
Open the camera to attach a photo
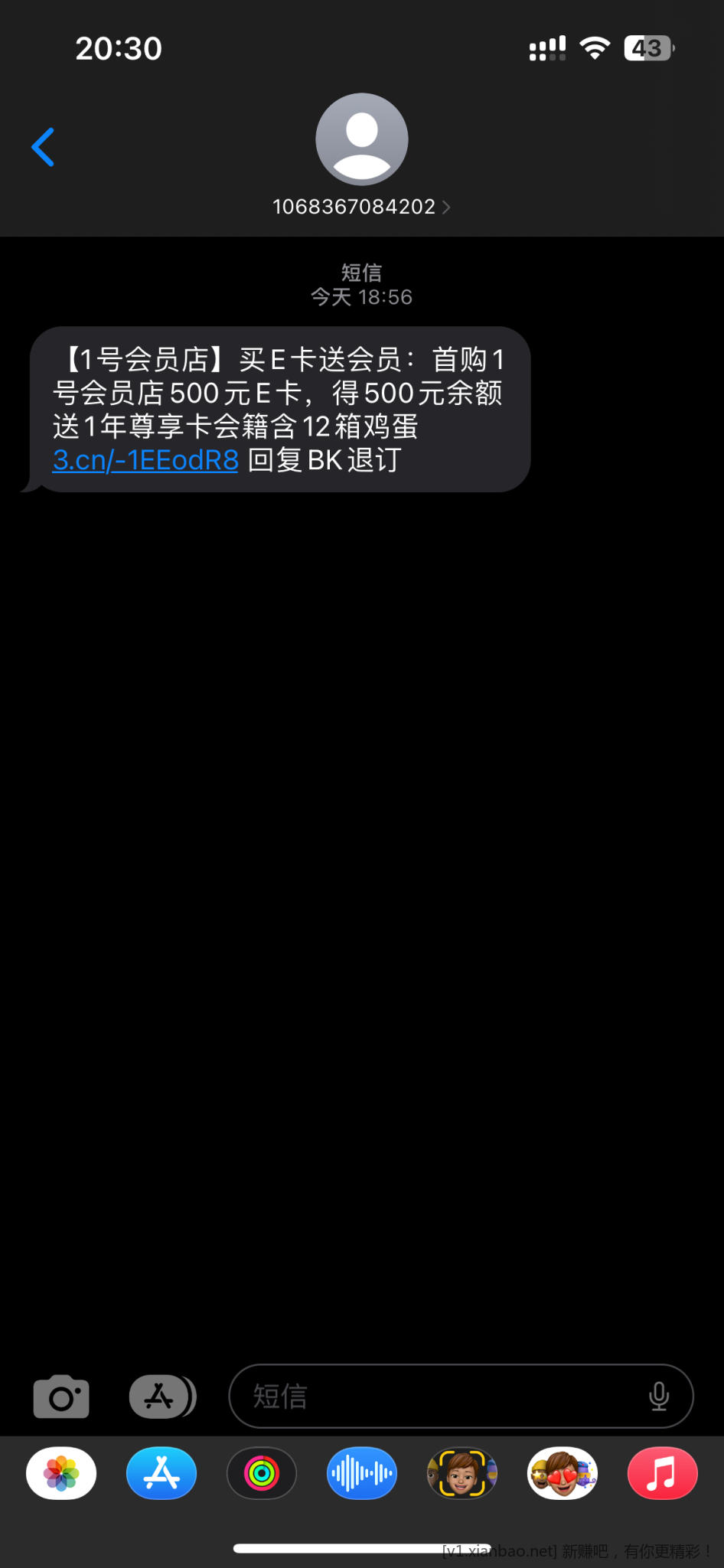pyautogui.click(x=61, y=1396)
